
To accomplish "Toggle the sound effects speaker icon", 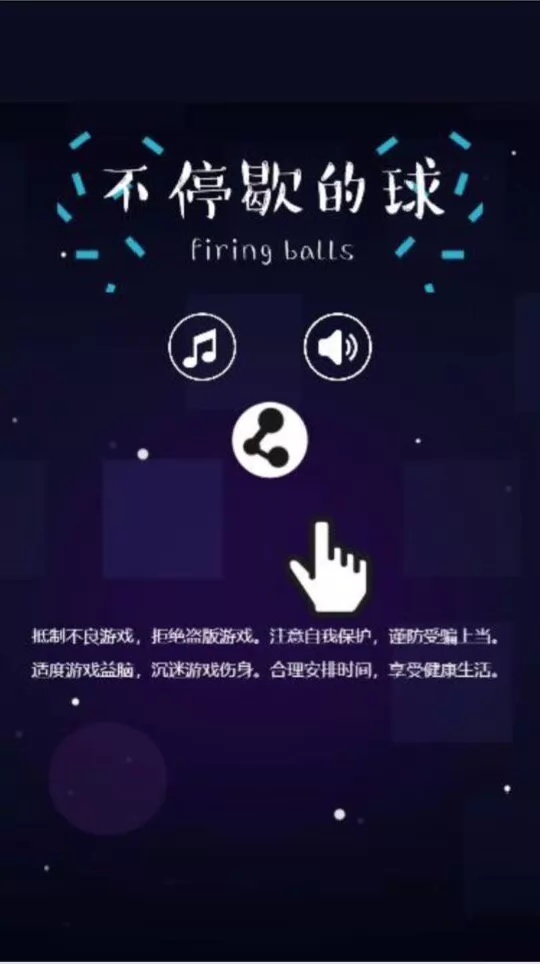I will coord(338,347).
